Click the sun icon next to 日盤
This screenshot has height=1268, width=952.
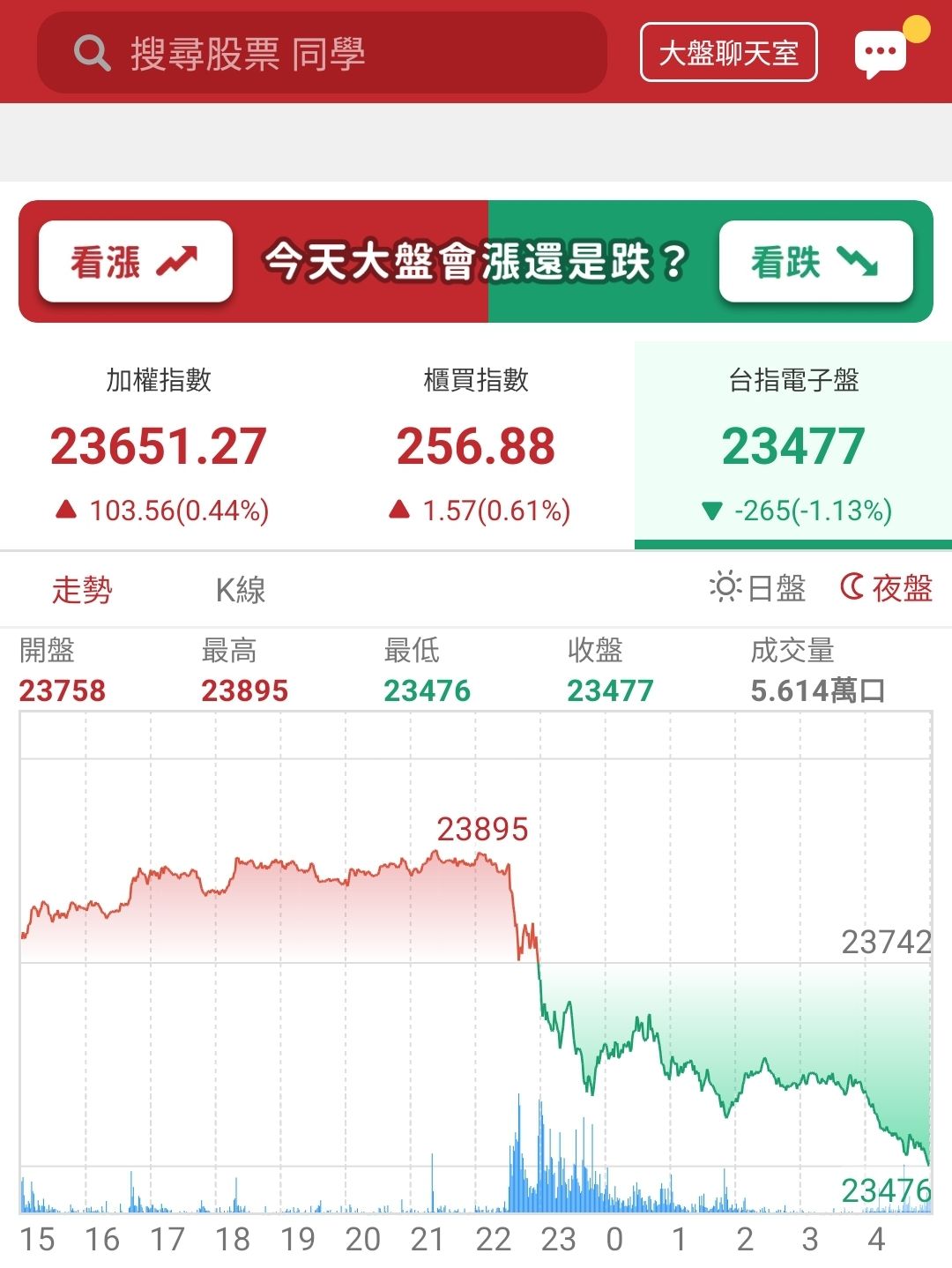725,589
